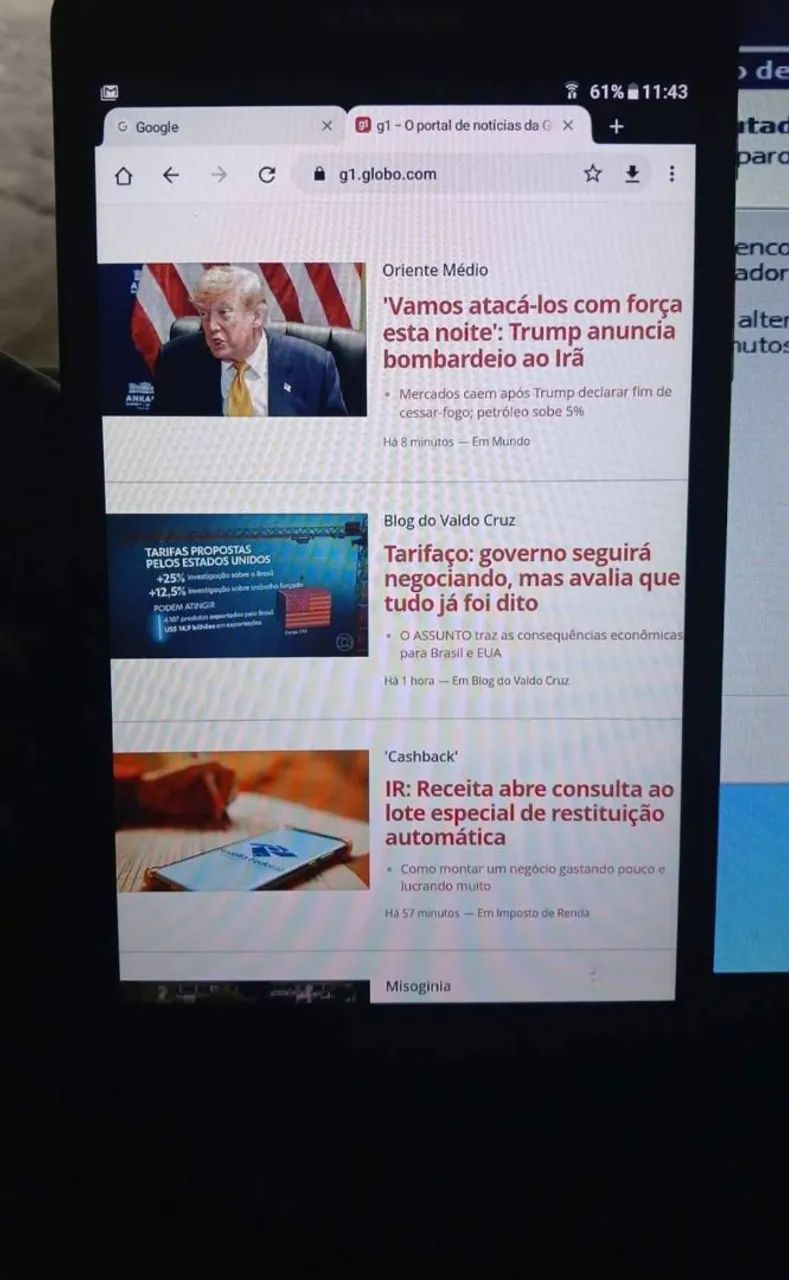This screenshot has height=1280, width=789.
Task: Add a new browser tab
Action: tap(616, 126)
